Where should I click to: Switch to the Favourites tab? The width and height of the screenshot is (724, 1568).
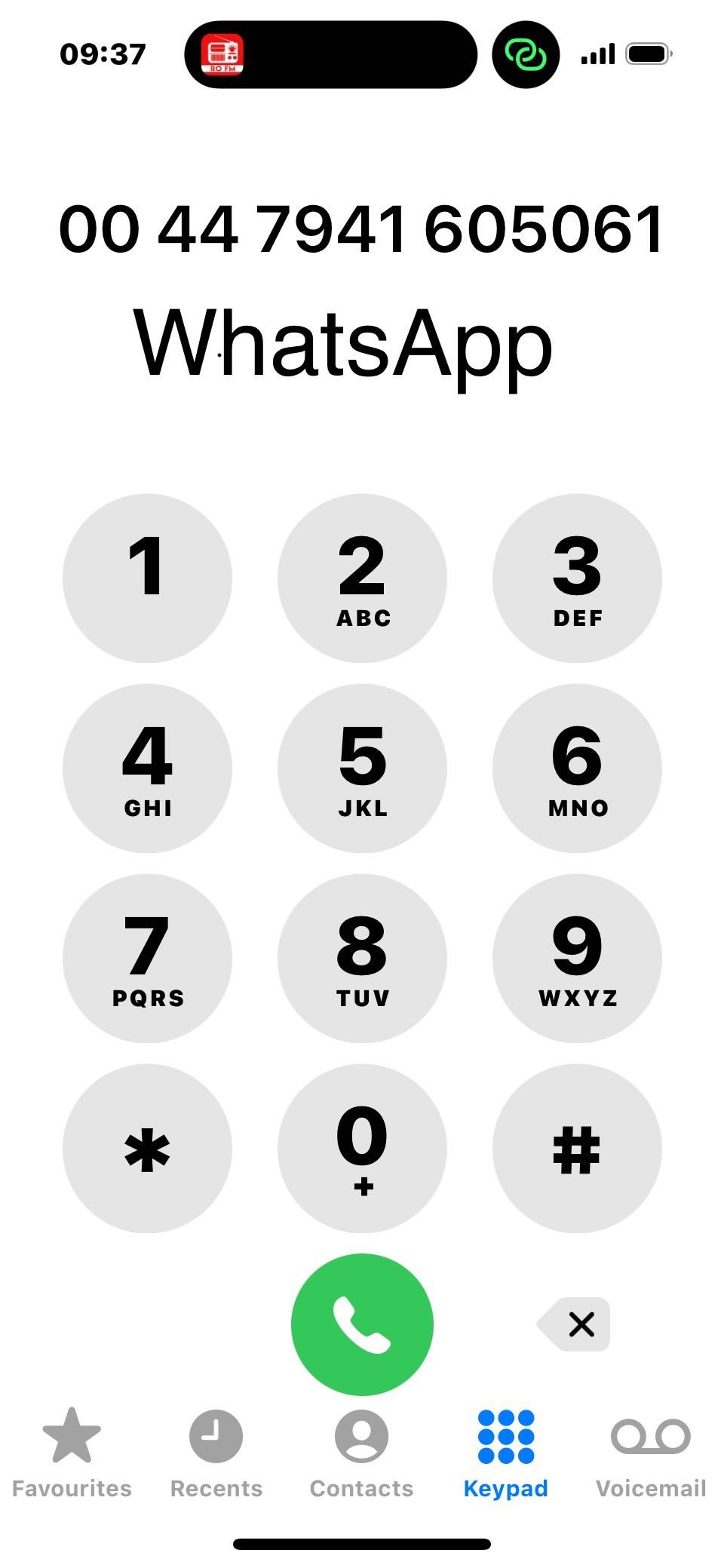[72, 1453]
